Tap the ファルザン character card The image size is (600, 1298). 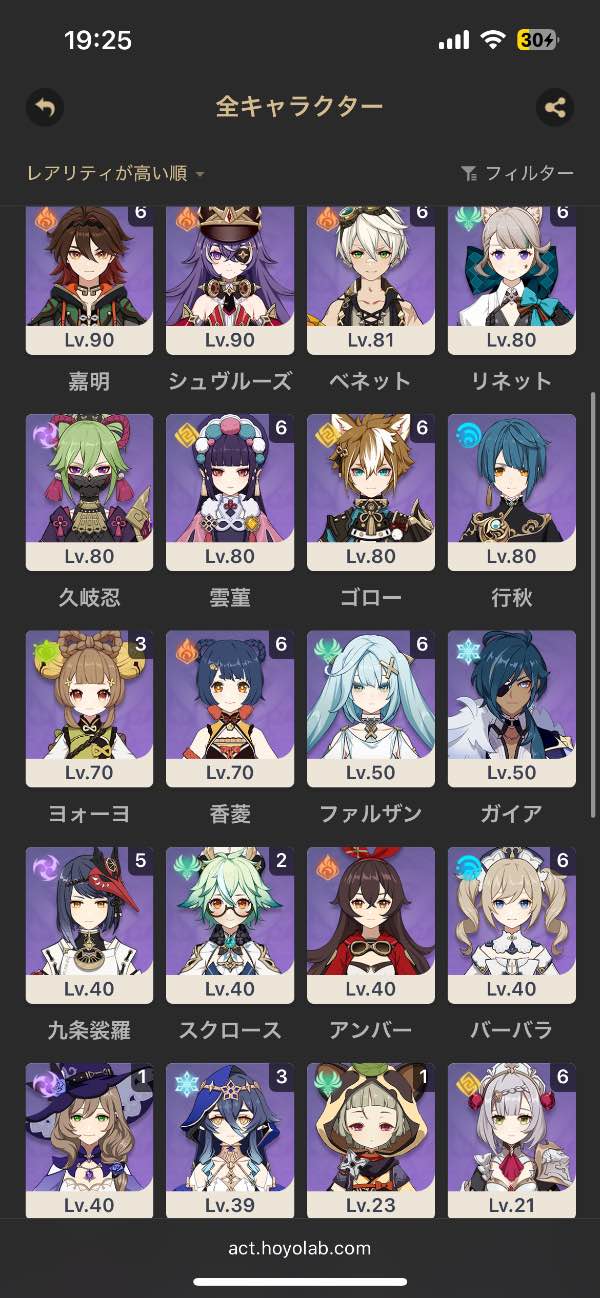[x=371, y=708]
